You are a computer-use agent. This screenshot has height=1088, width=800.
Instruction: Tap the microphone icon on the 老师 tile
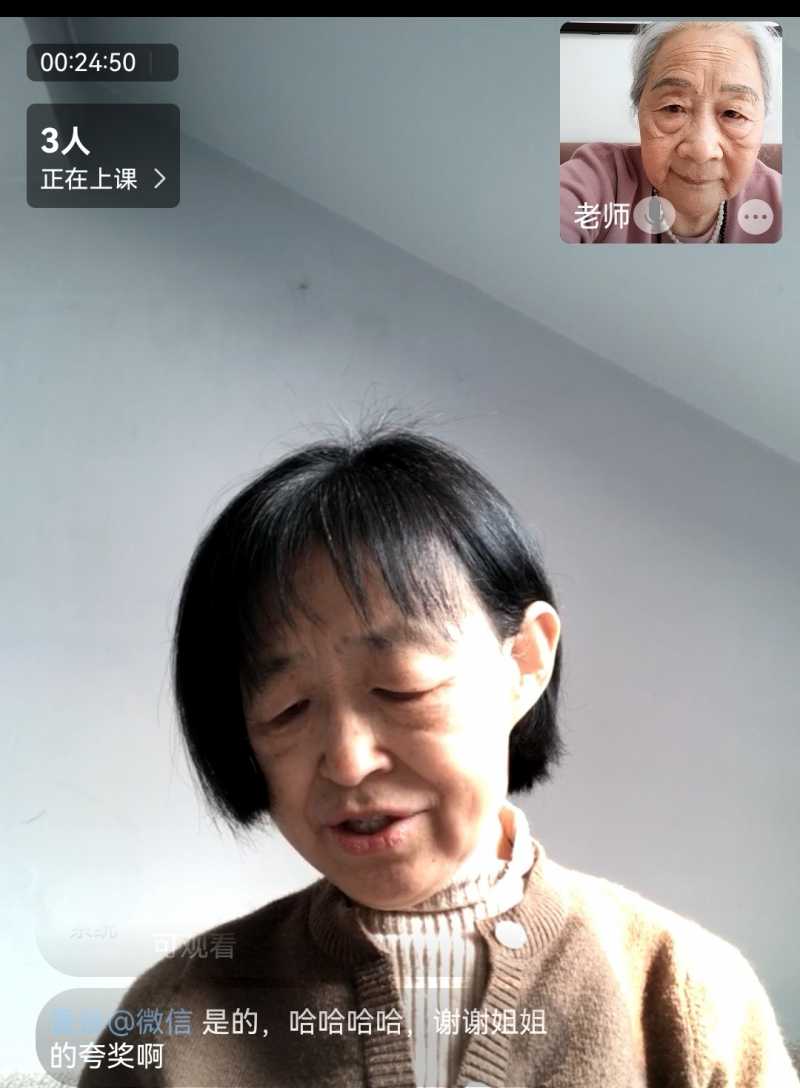pos(655,214)
